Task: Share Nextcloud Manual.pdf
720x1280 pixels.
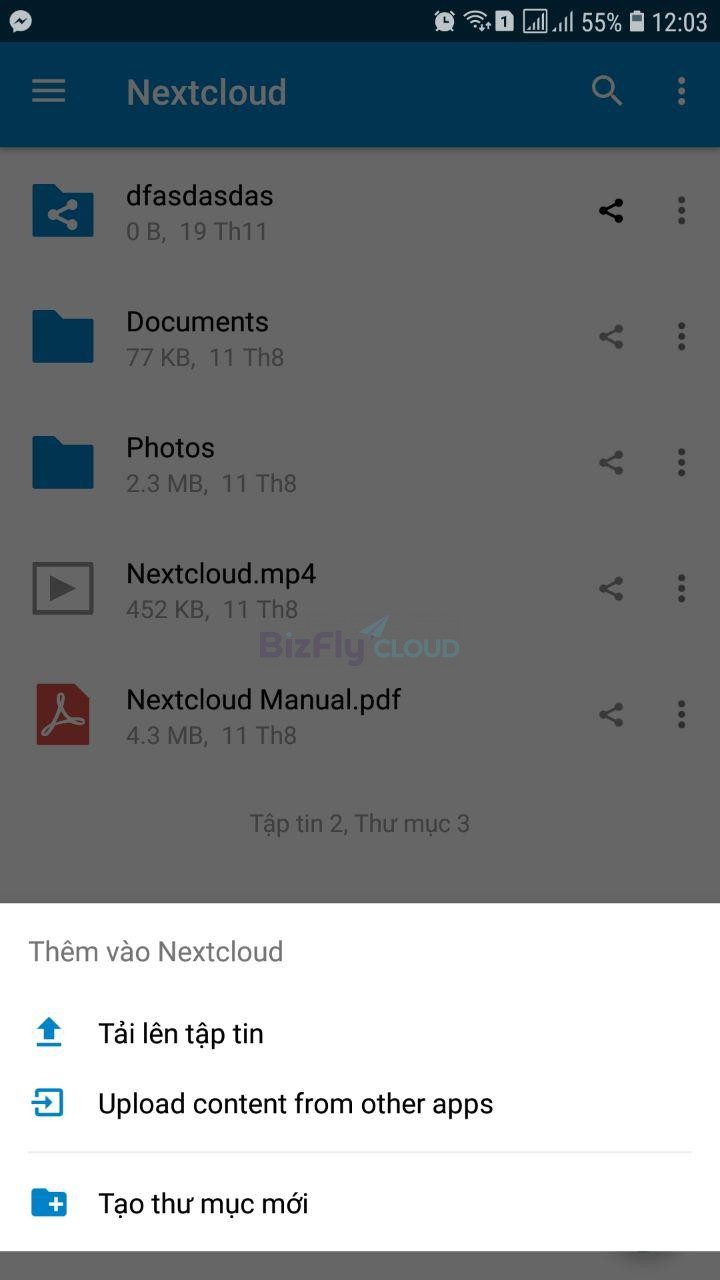Action: pos(611,714)
